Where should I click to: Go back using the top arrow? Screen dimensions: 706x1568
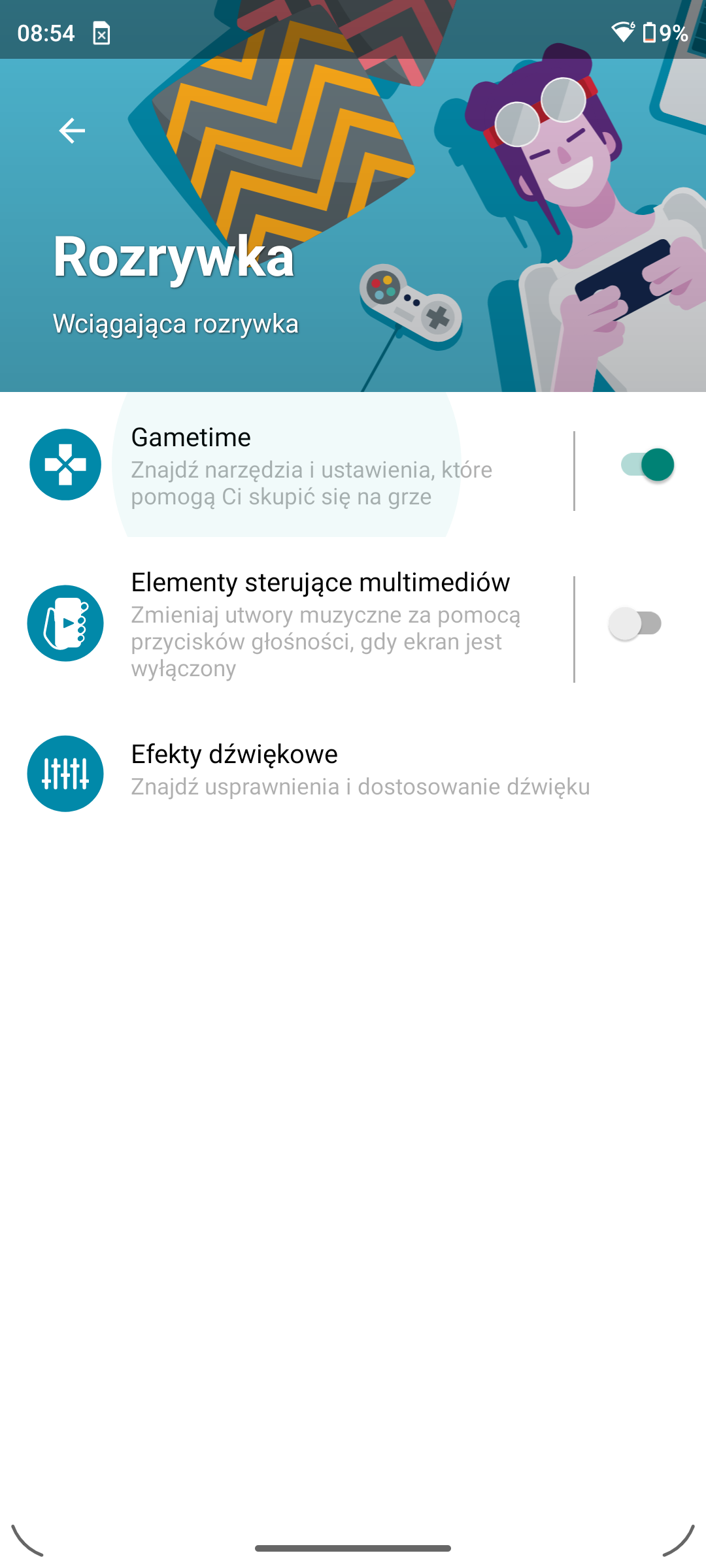(x=72, y=131)
